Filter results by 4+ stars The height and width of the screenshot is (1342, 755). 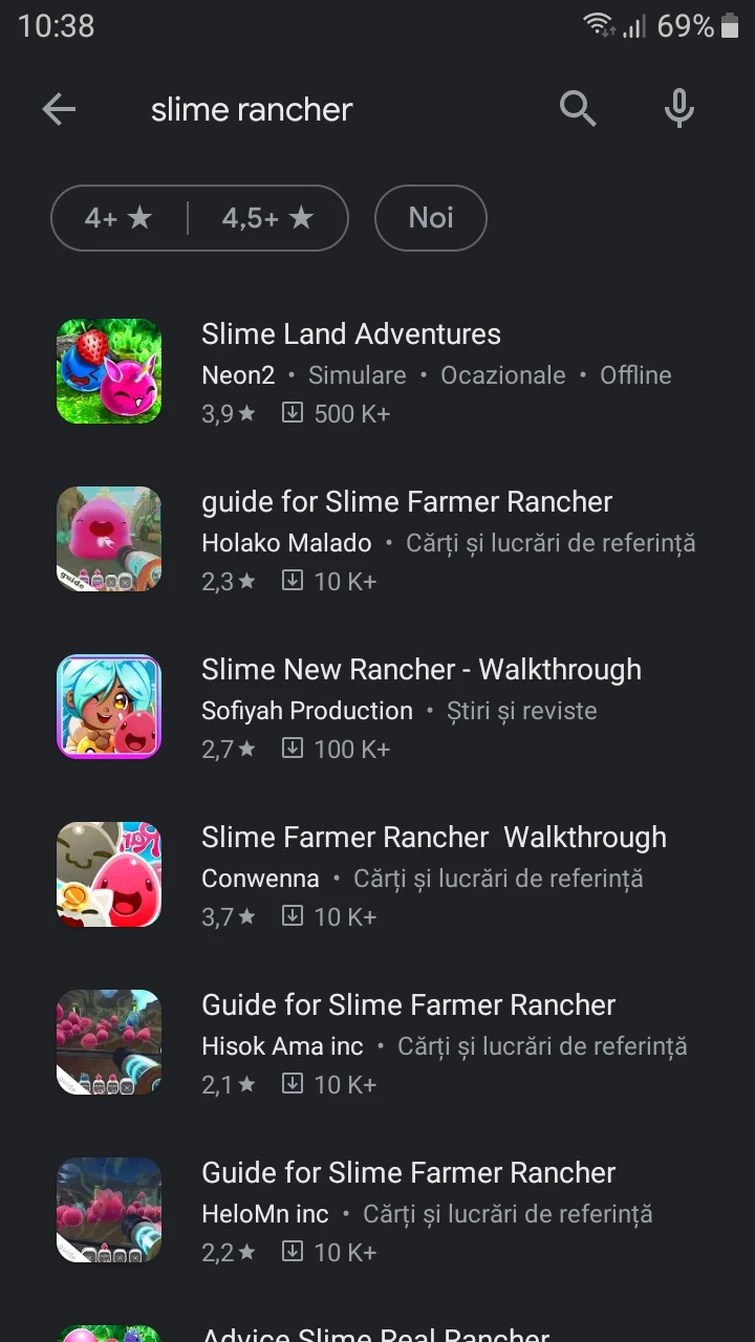click(119, 218)
